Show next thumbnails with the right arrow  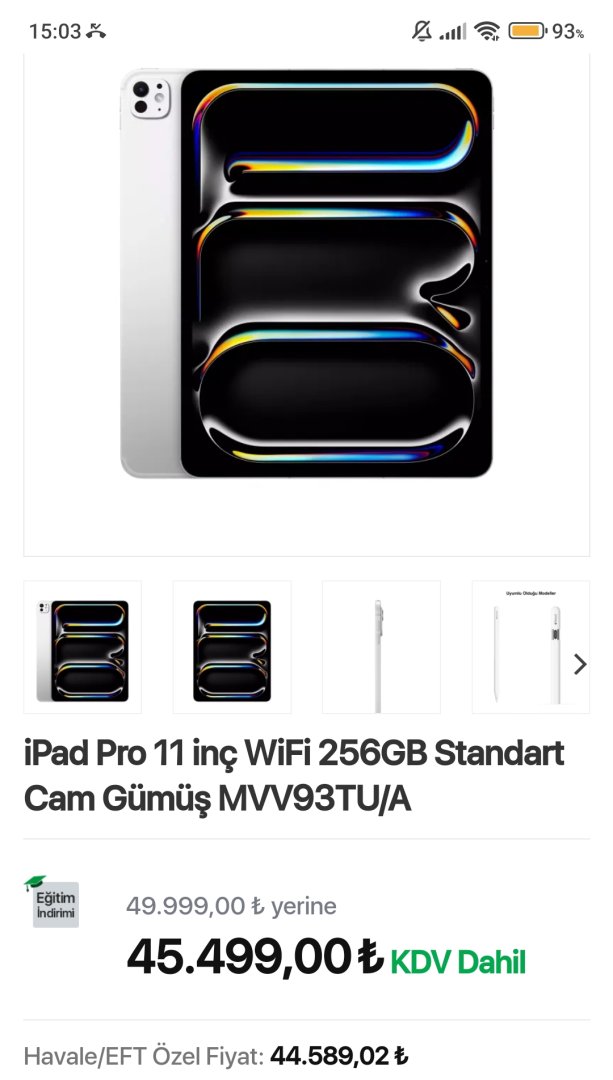pyautogui.click(x=580, y=664)
